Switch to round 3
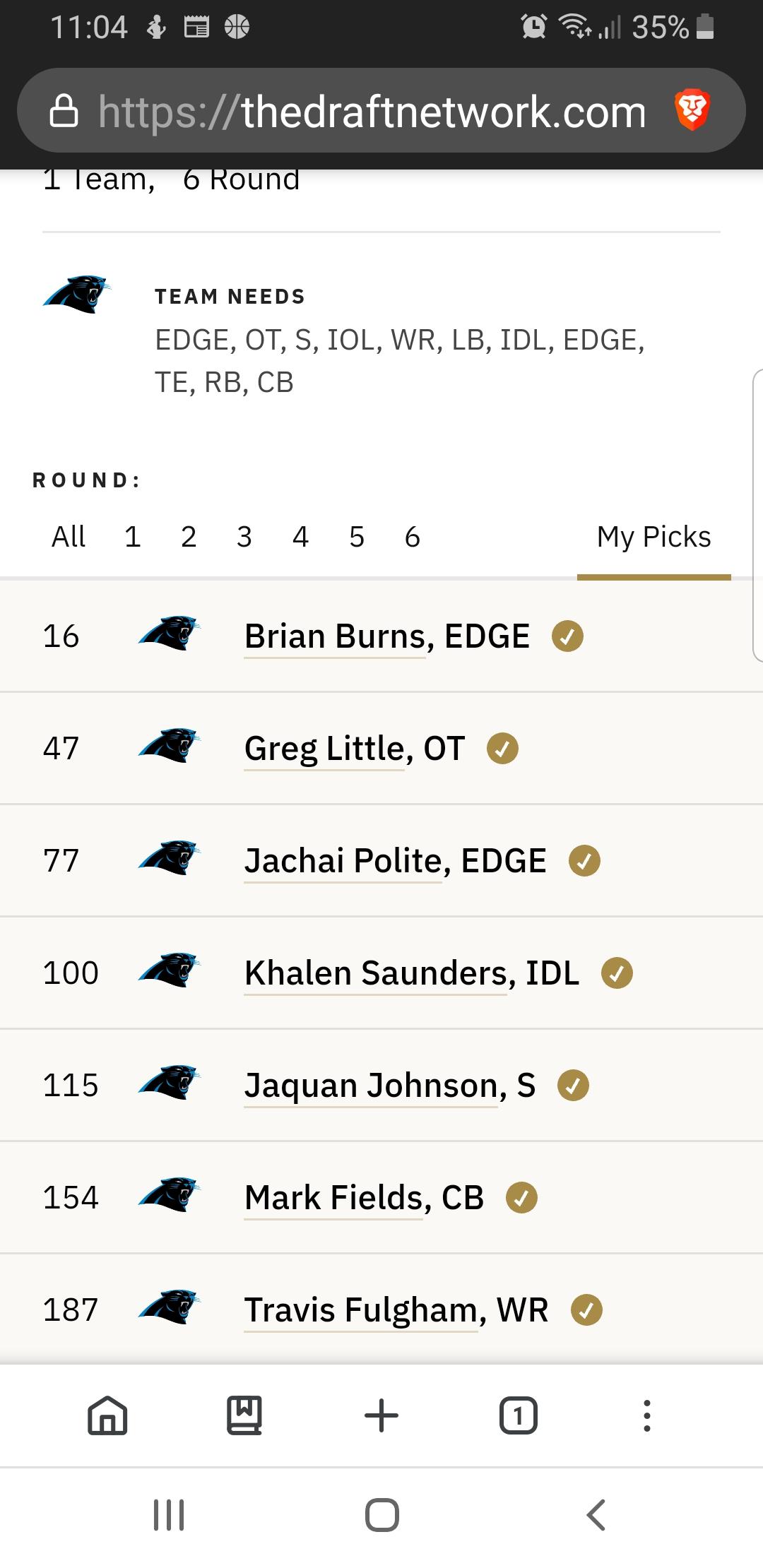763x1568 pixels. click(x=244, y=537)
